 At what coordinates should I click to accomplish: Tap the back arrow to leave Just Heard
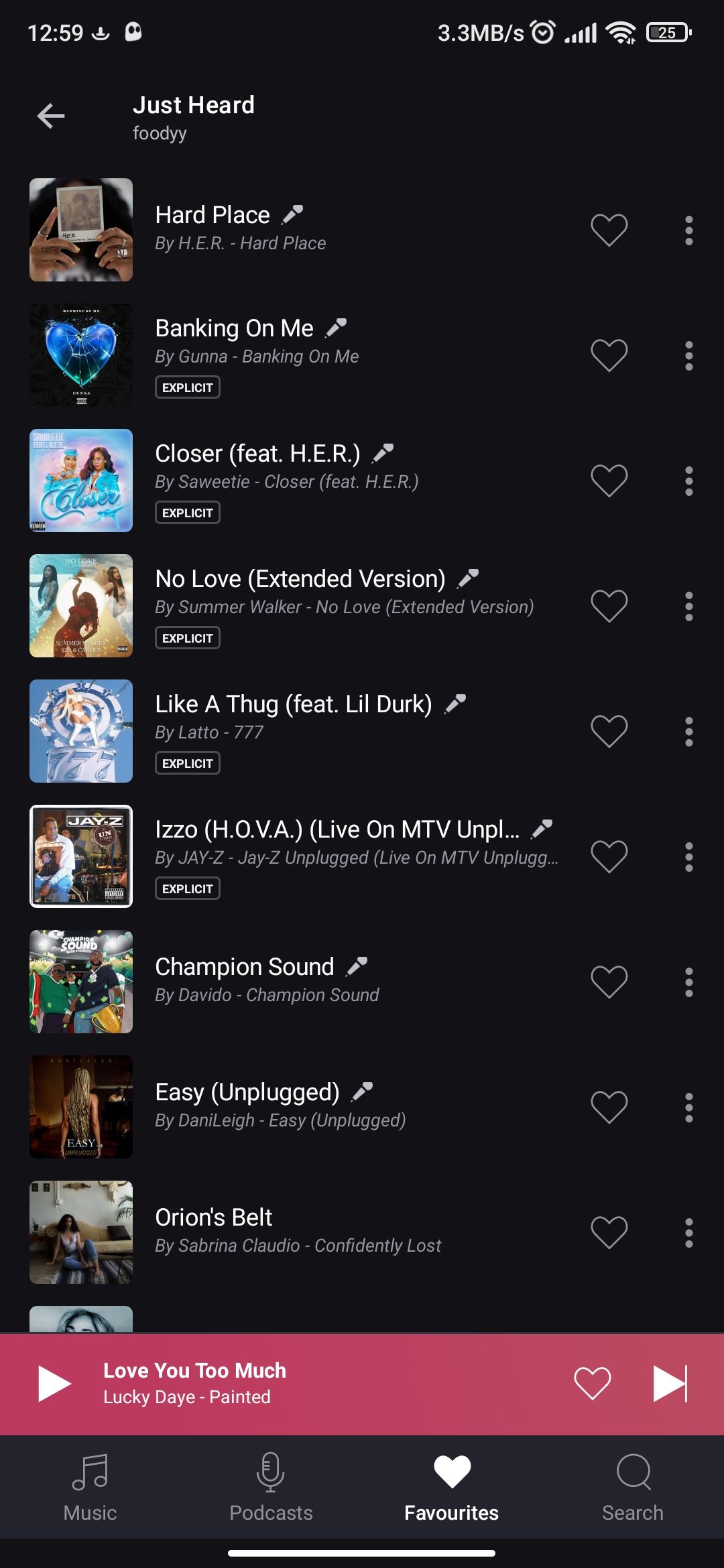(x=51, y=115)
